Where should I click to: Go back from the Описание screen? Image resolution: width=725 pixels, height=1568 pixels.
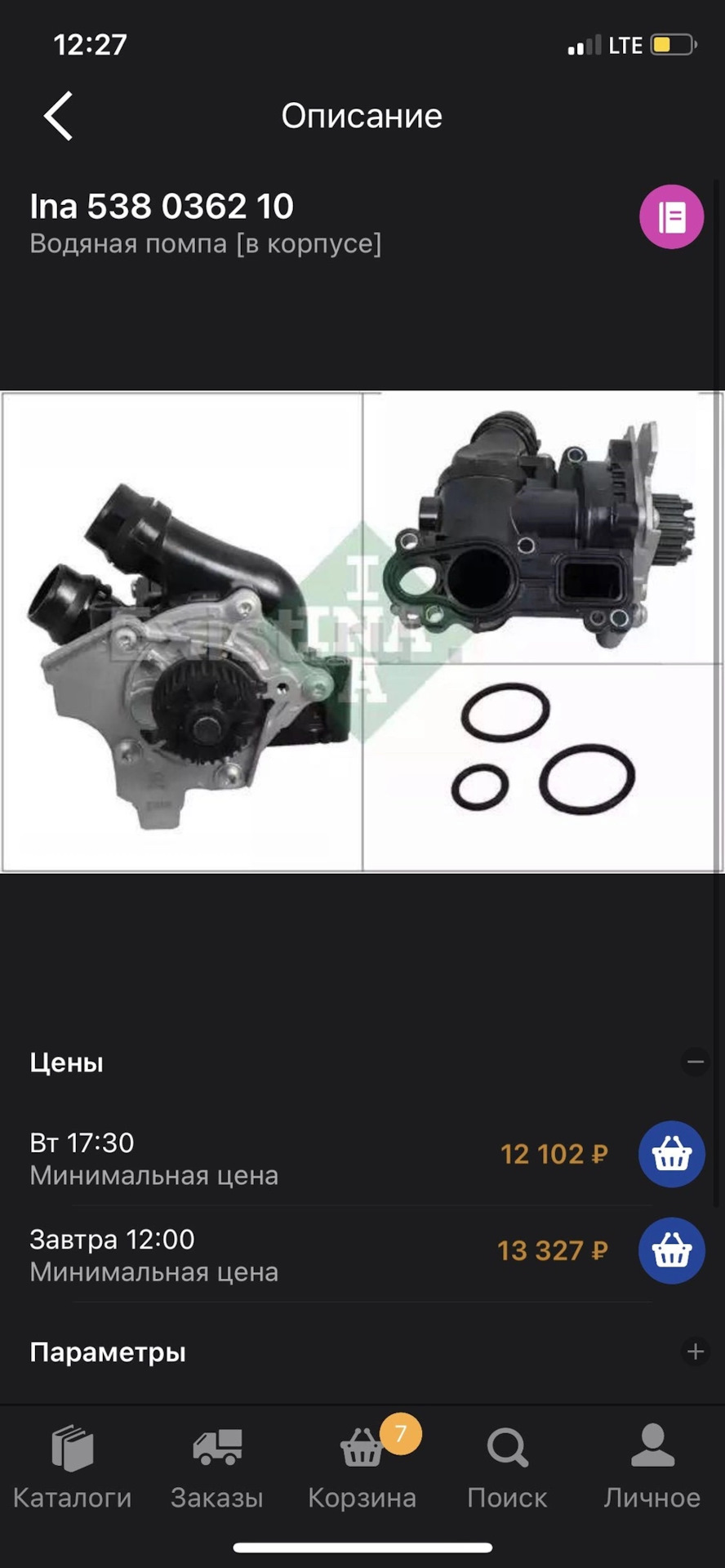[59, 116]
